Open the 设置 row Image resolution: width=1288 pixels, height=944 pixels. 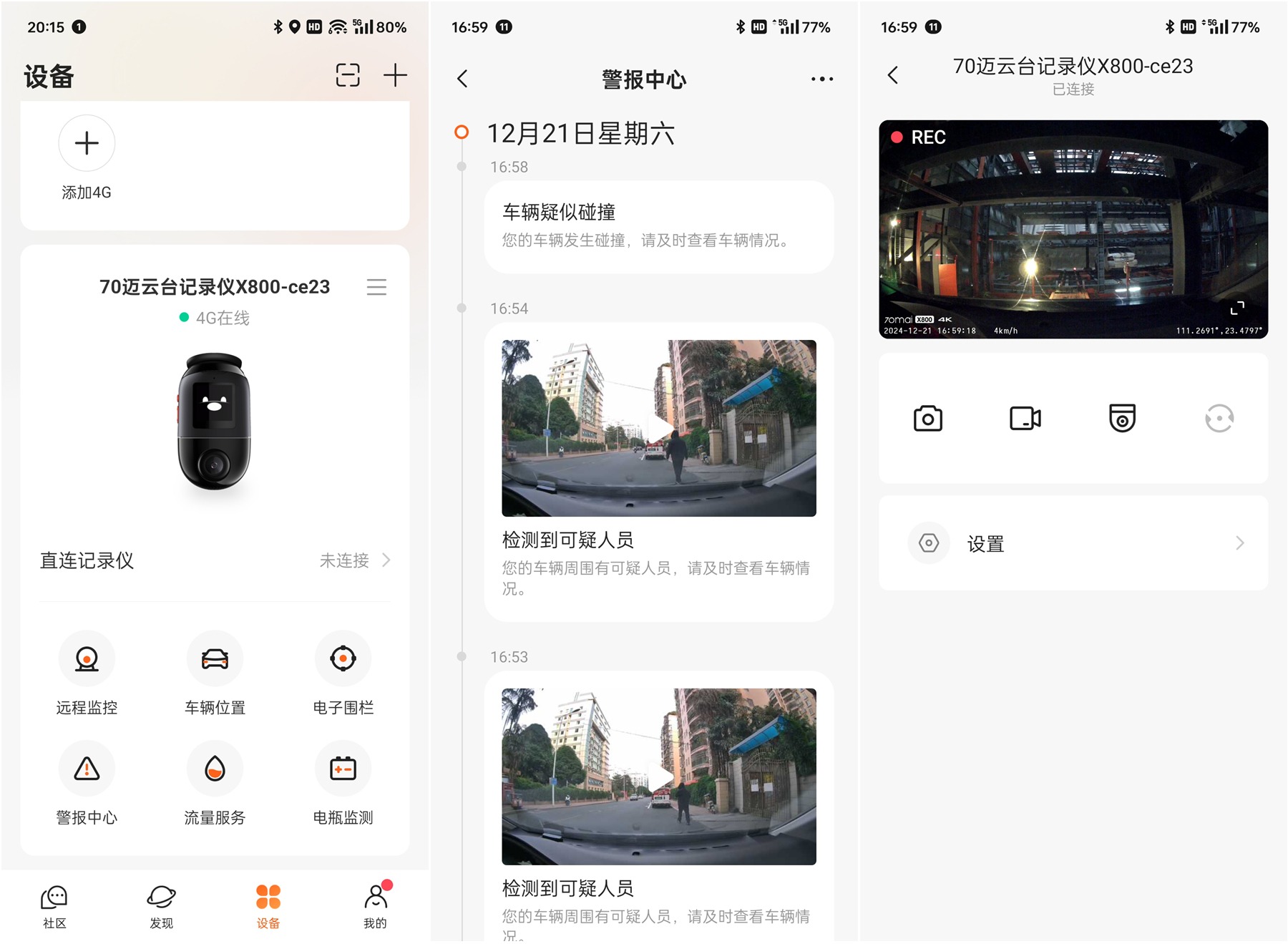pos(1073,543)
